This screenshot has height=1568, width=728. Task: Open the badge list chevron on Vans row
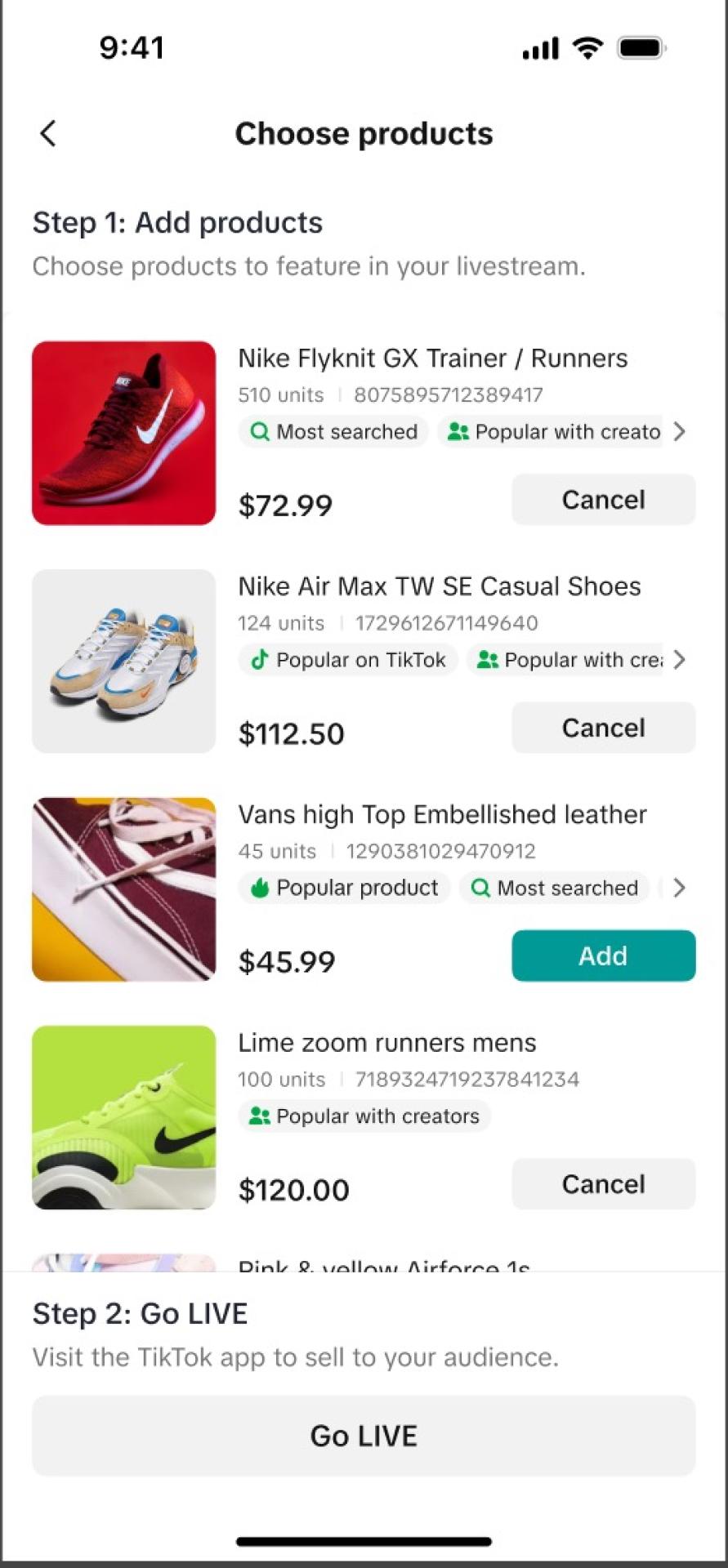[x=679, y=888]
